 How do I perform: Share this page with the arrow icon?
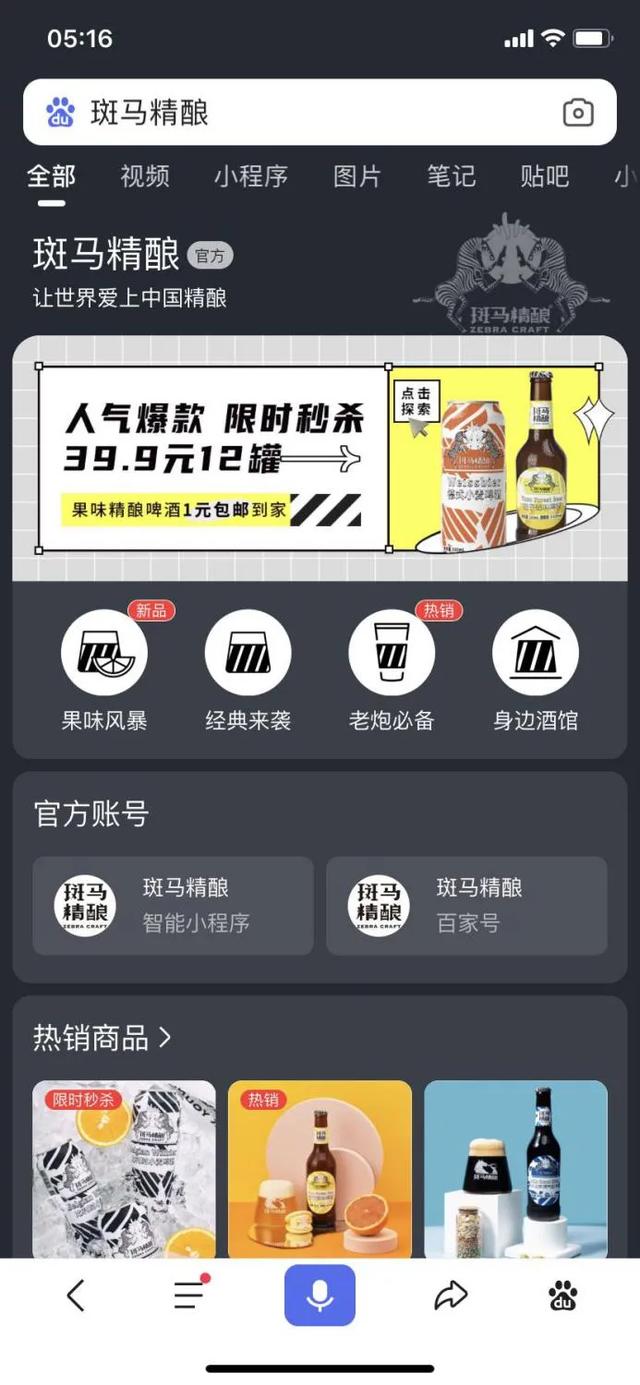[451, 1296]
